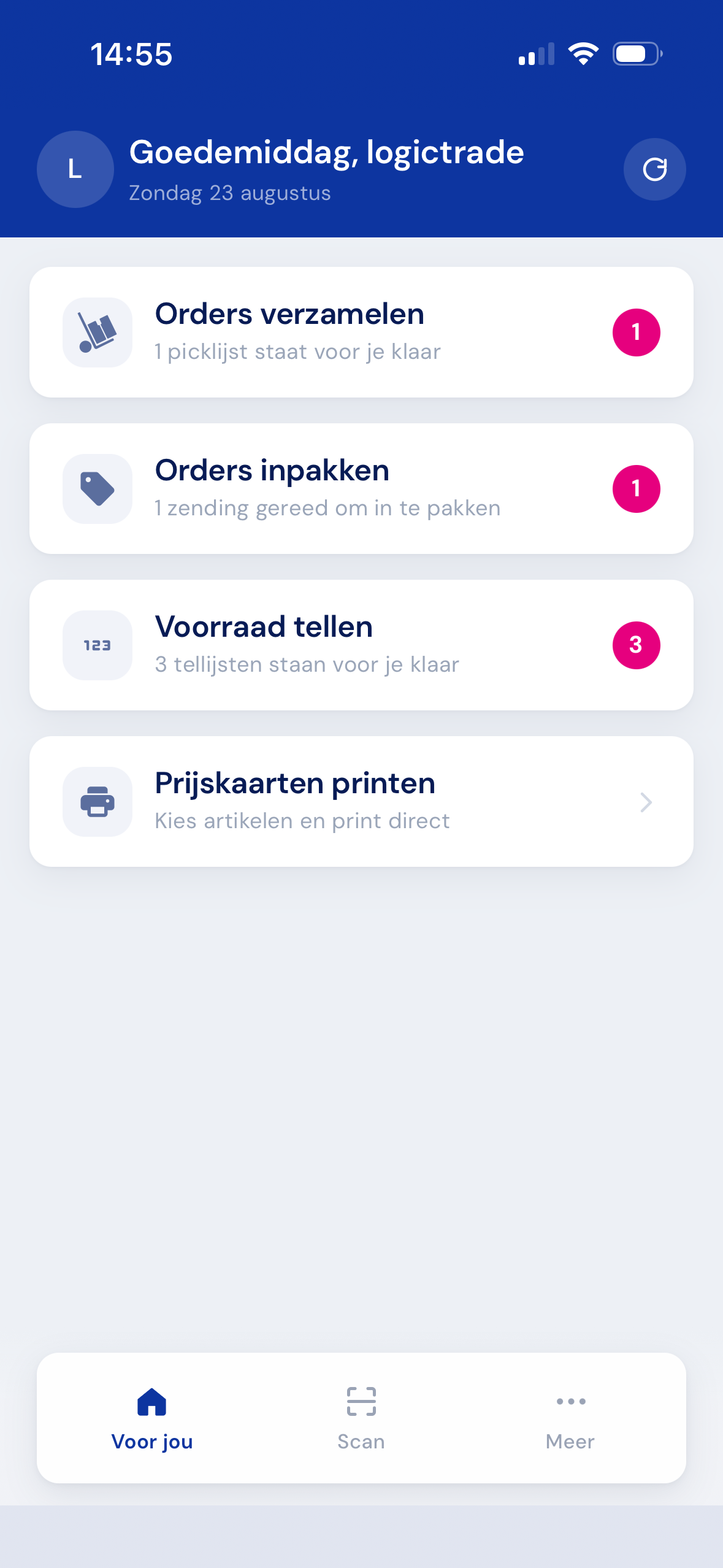
Task: Open the Voorraad tellen card
Action: pos(361,645)
